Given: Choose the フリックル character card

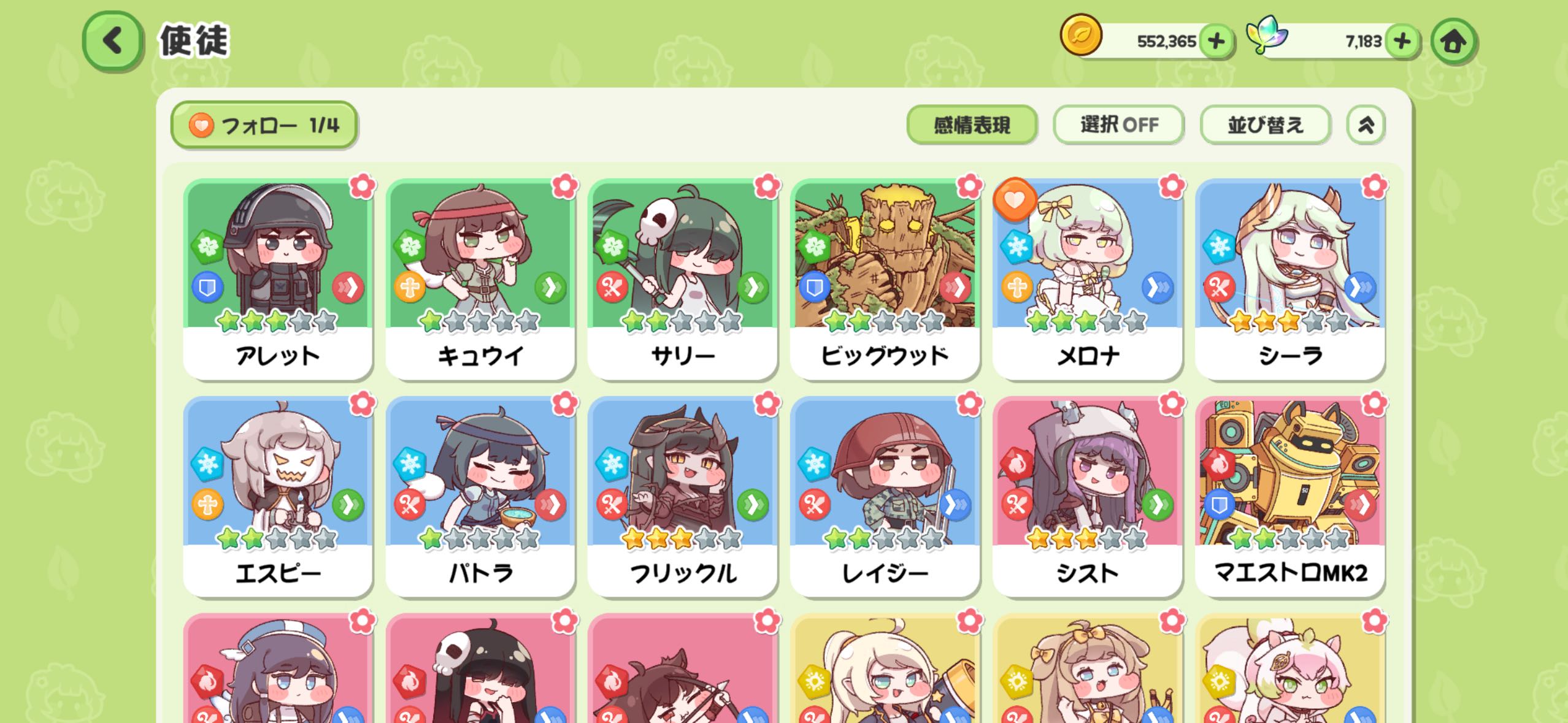Looking at the screenshot, I should (683, 497).
